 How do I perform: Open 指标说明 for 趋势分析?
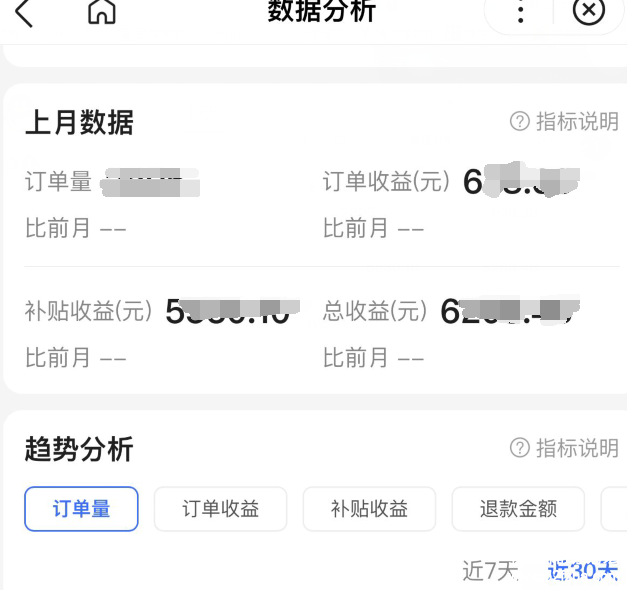tap(564, 448)
